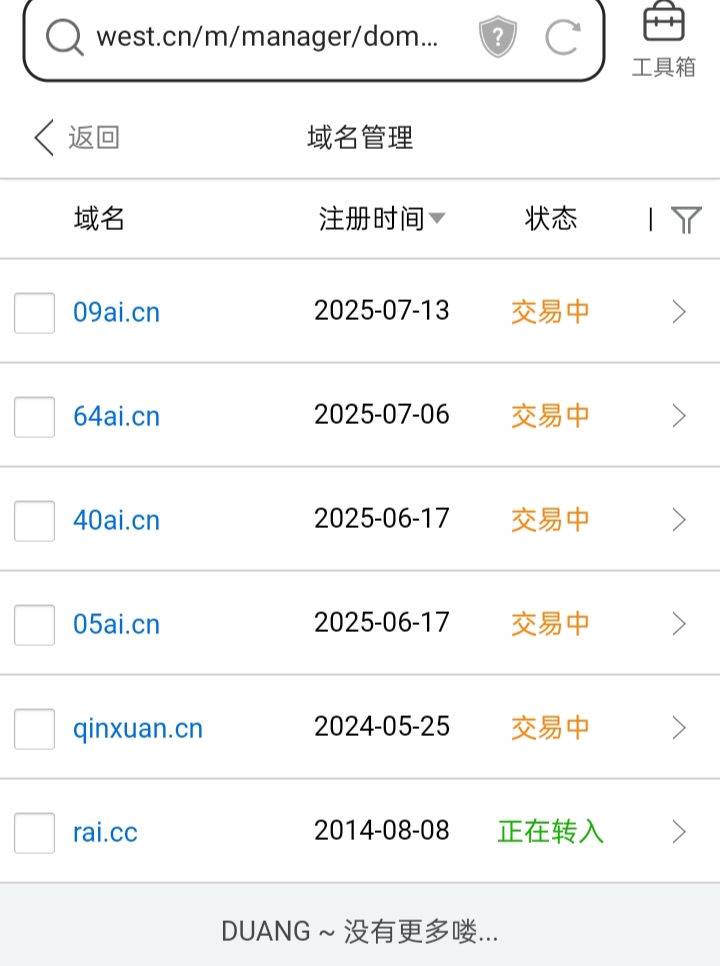Open domain 64ai.cn link

[116, 416]
